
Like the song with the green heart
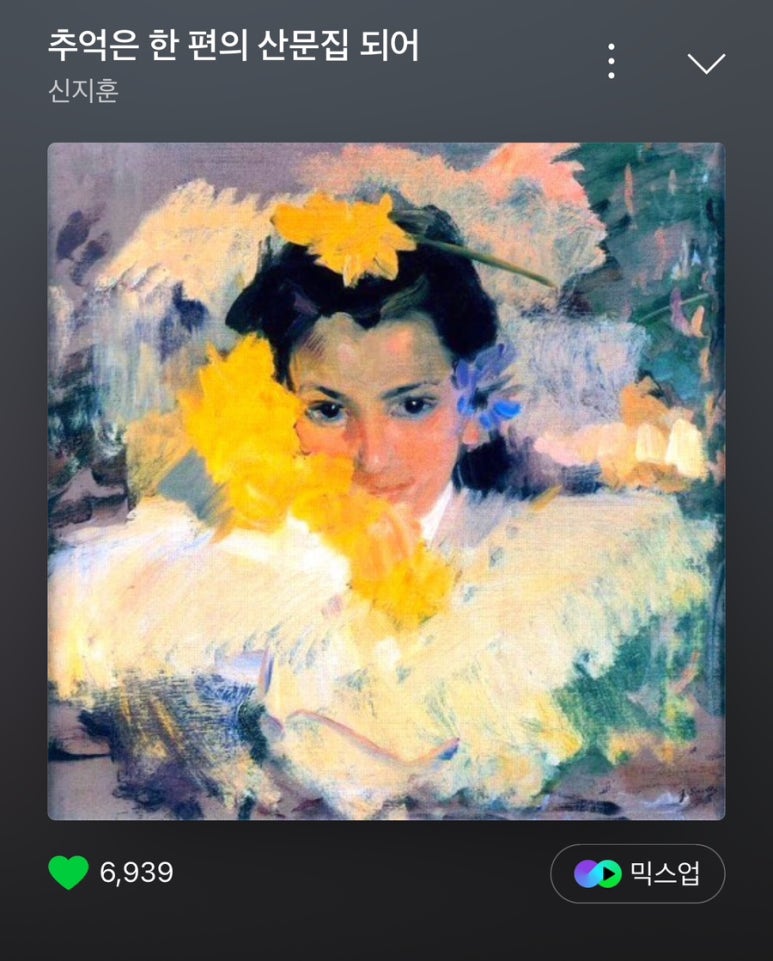[x=69, y=872]
